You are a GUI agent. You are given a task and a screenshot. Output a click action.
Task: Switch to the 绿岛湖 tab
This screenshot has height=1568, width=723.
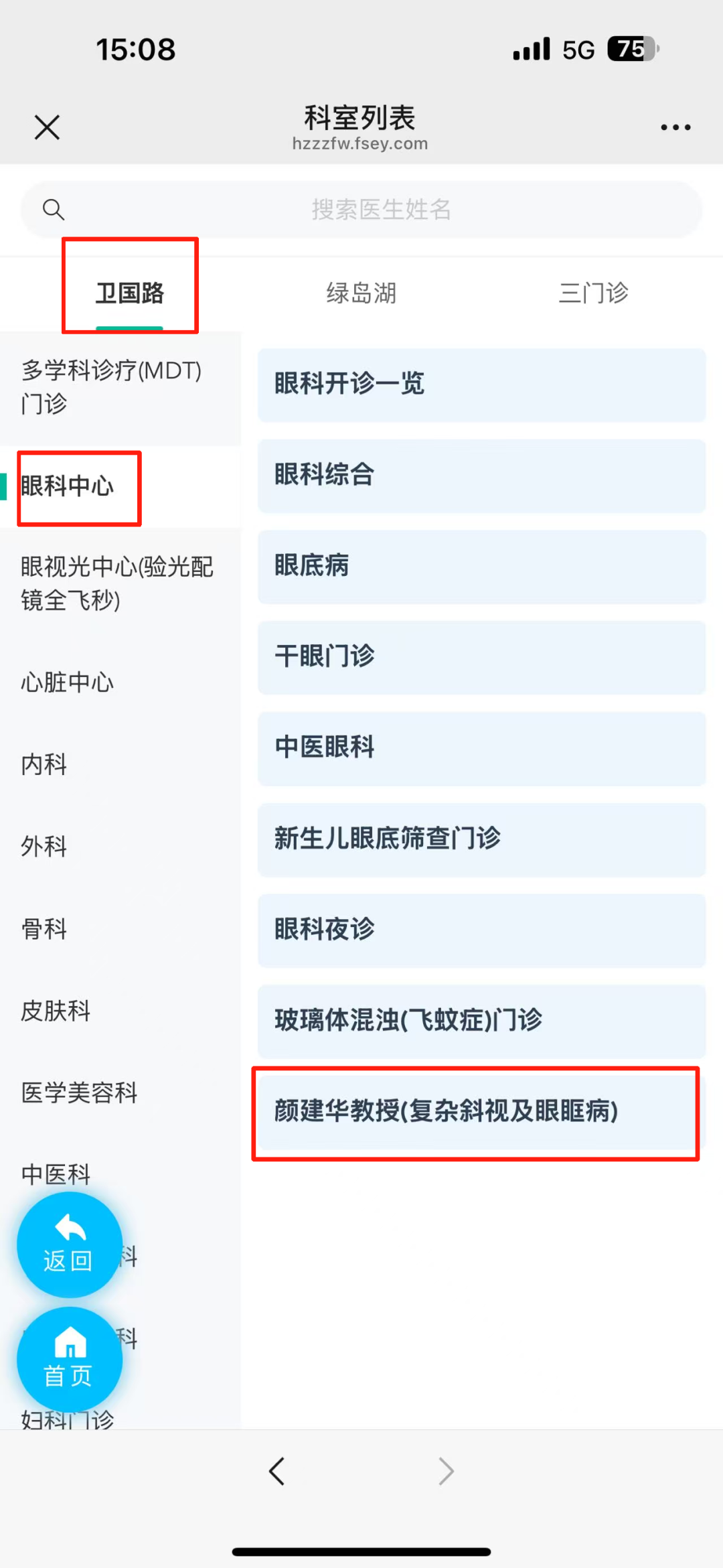[x=361, y=293]
